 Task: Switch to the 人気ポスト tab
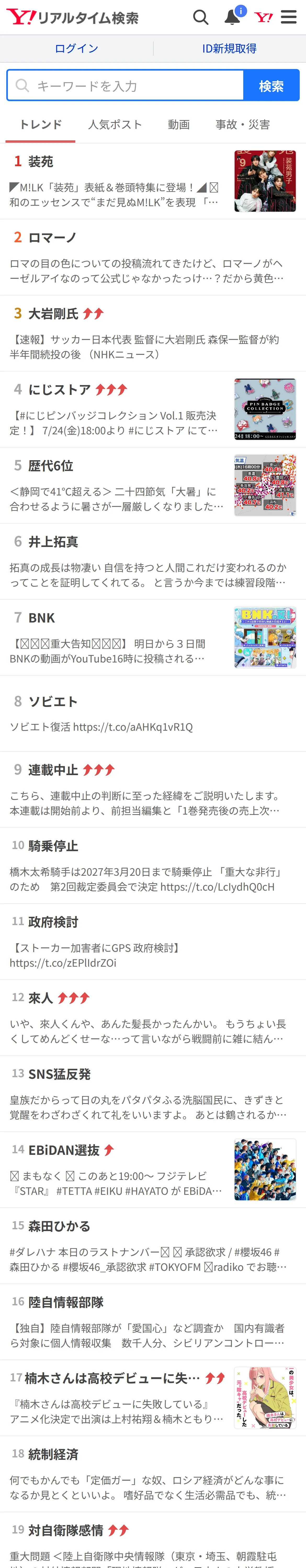tap(115, 125)
